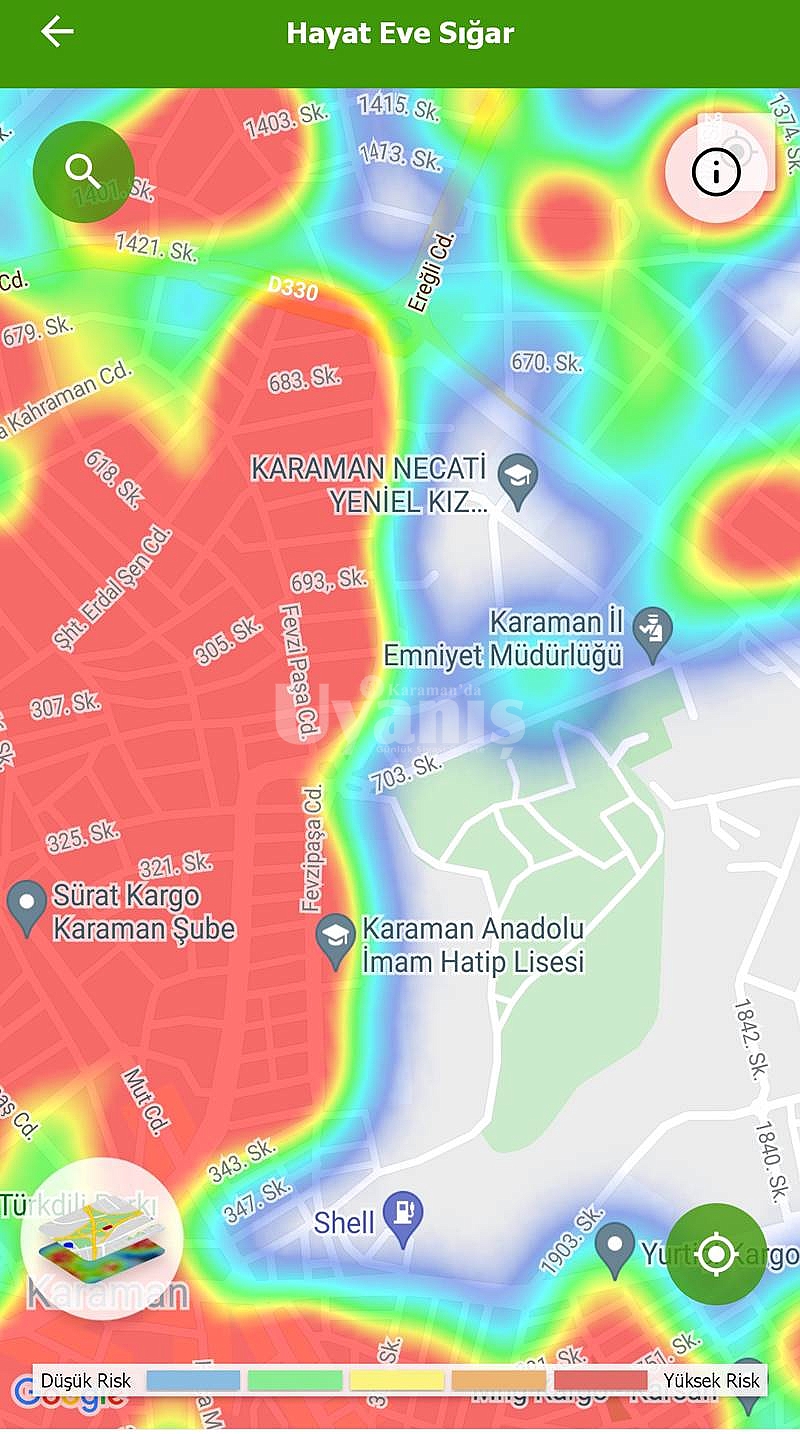Tap the Karaman İl Emniyet Müdürlüğü marker
The height and width of the screenshot is (1434, 800).
[x=653, y=636]
